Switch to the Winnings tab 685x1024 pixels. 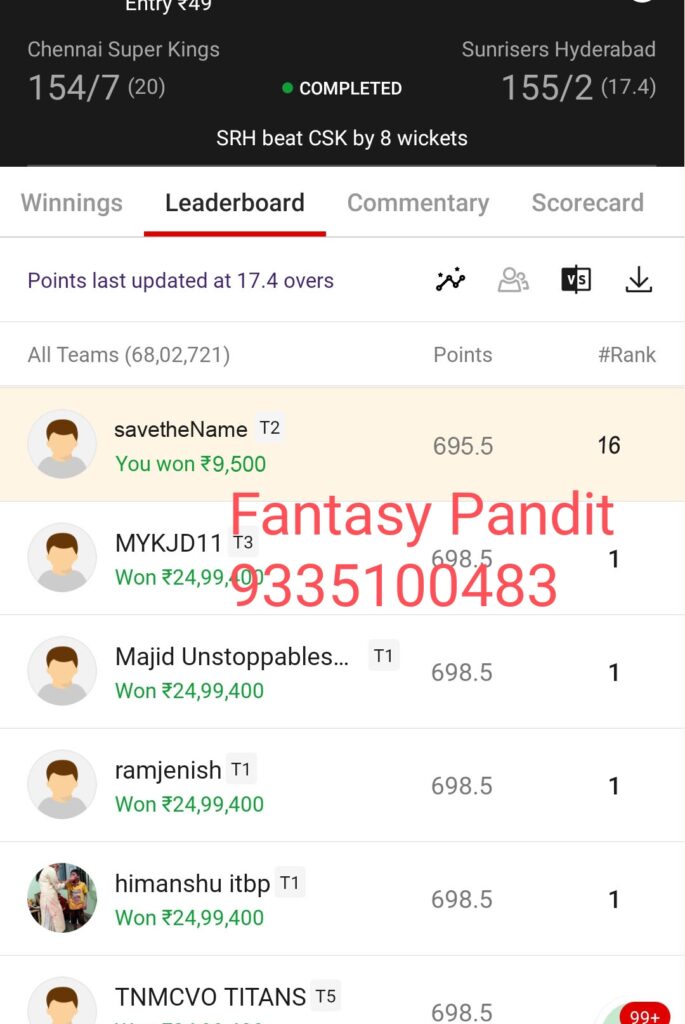[72, 203]
